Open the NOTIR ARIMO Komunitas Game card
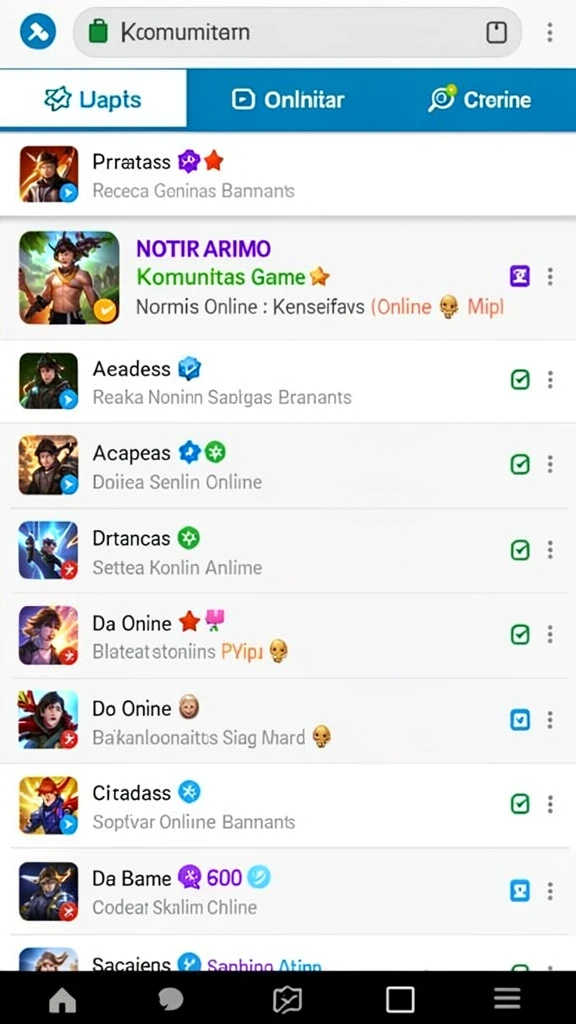 [288, 278]
